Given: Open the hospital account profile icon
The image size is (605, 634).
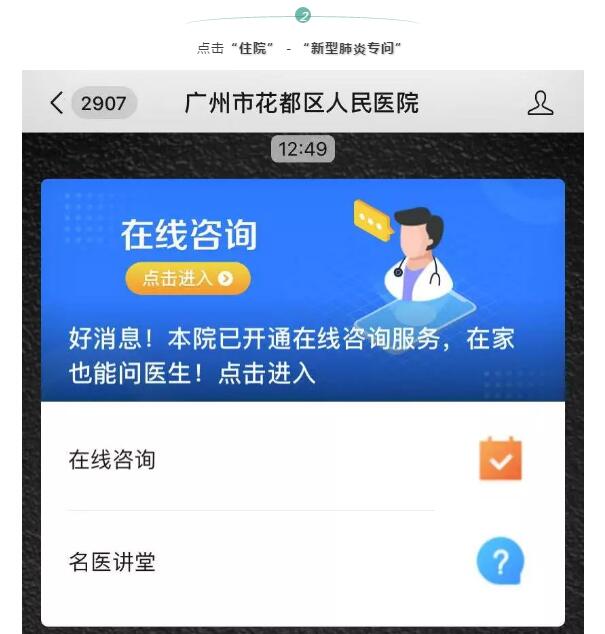Looking at the screenshot, I should (x=540, y=103).
